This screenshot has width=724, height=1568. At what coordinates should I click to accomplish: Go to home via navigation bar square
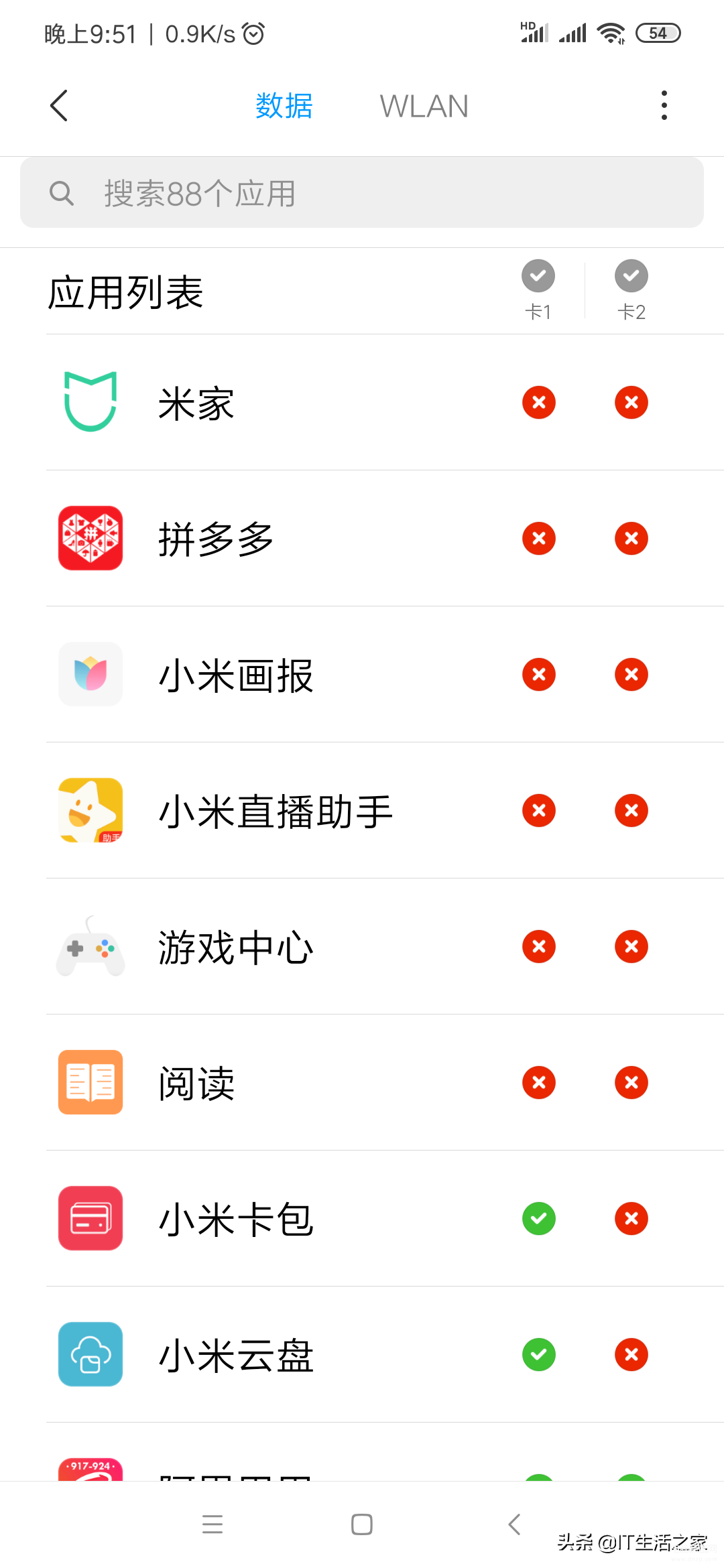pyautogui.click(x=362, y=1524)
